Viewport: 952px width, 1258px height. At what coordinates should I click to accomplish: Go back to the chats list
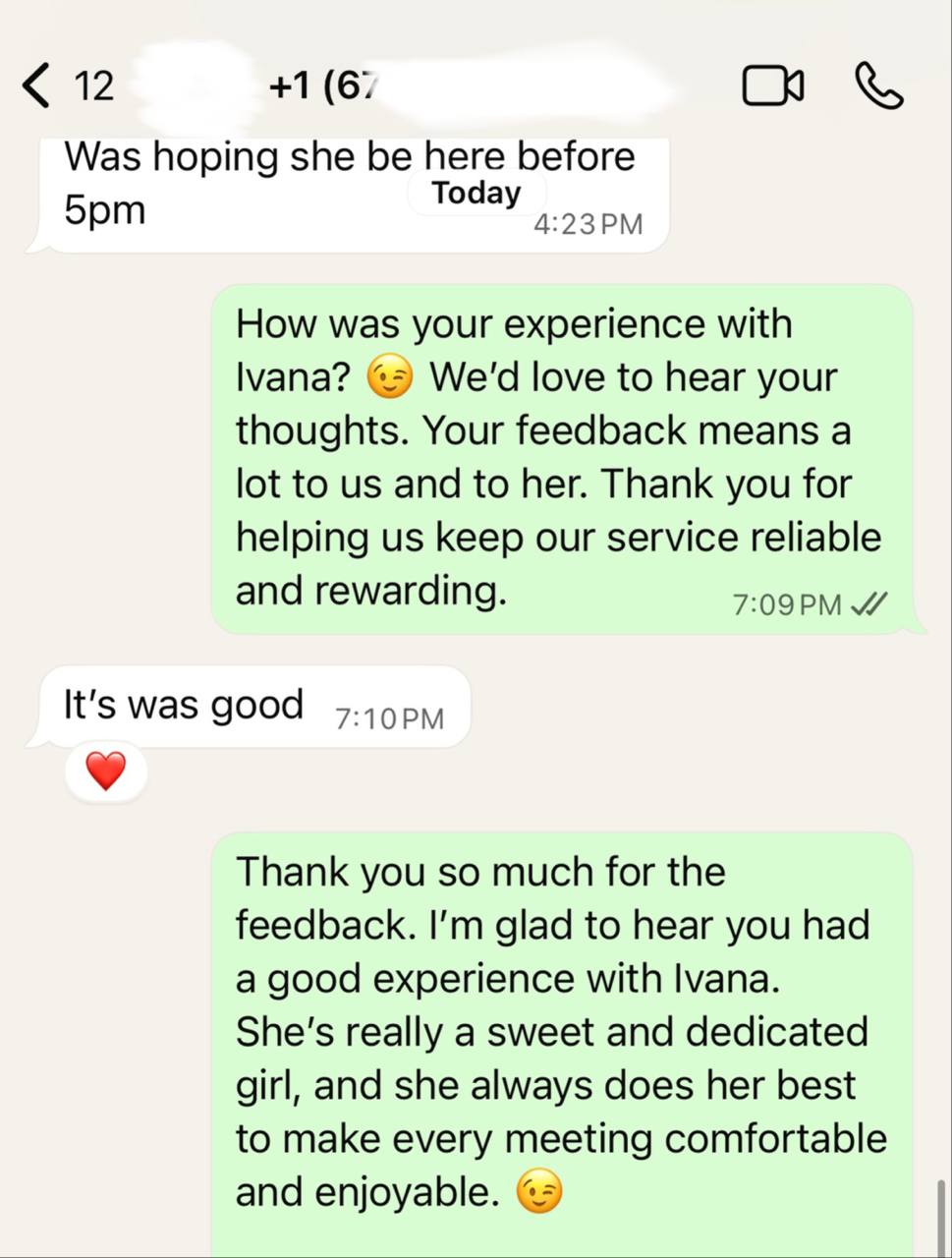[x=39, y=86]
